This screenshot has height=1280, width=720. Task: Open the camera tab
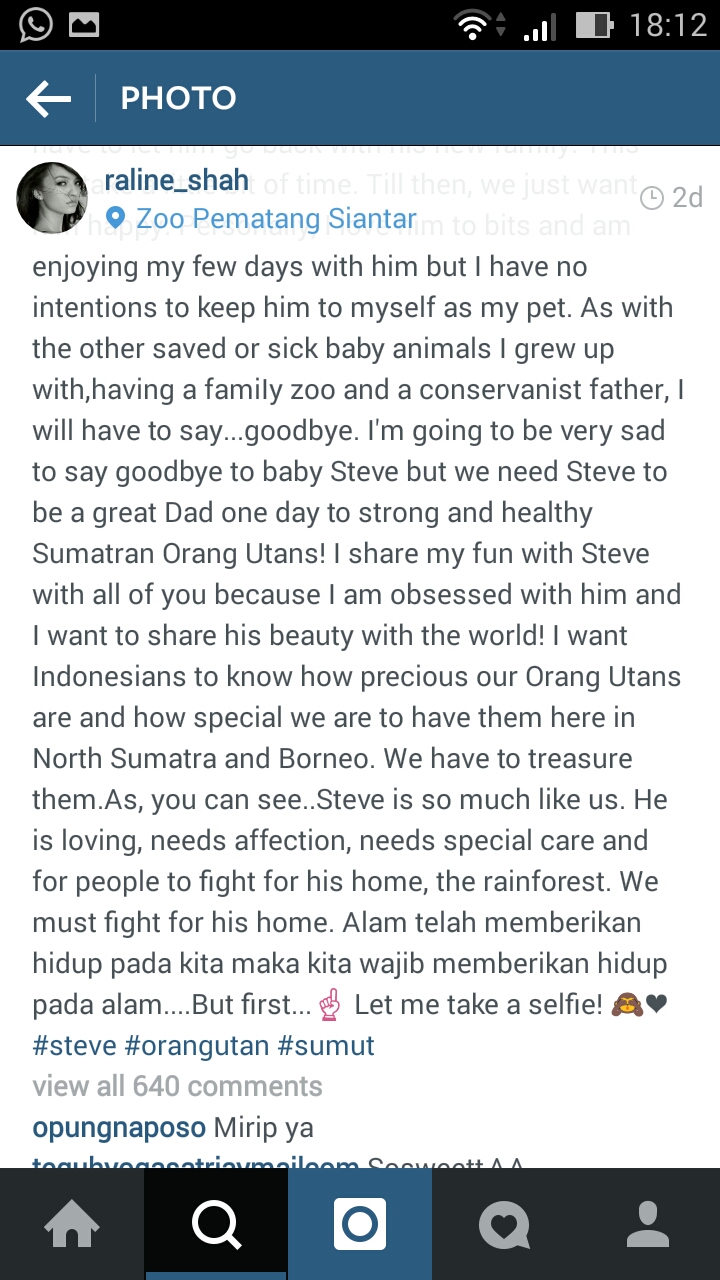coord(360,1224)
